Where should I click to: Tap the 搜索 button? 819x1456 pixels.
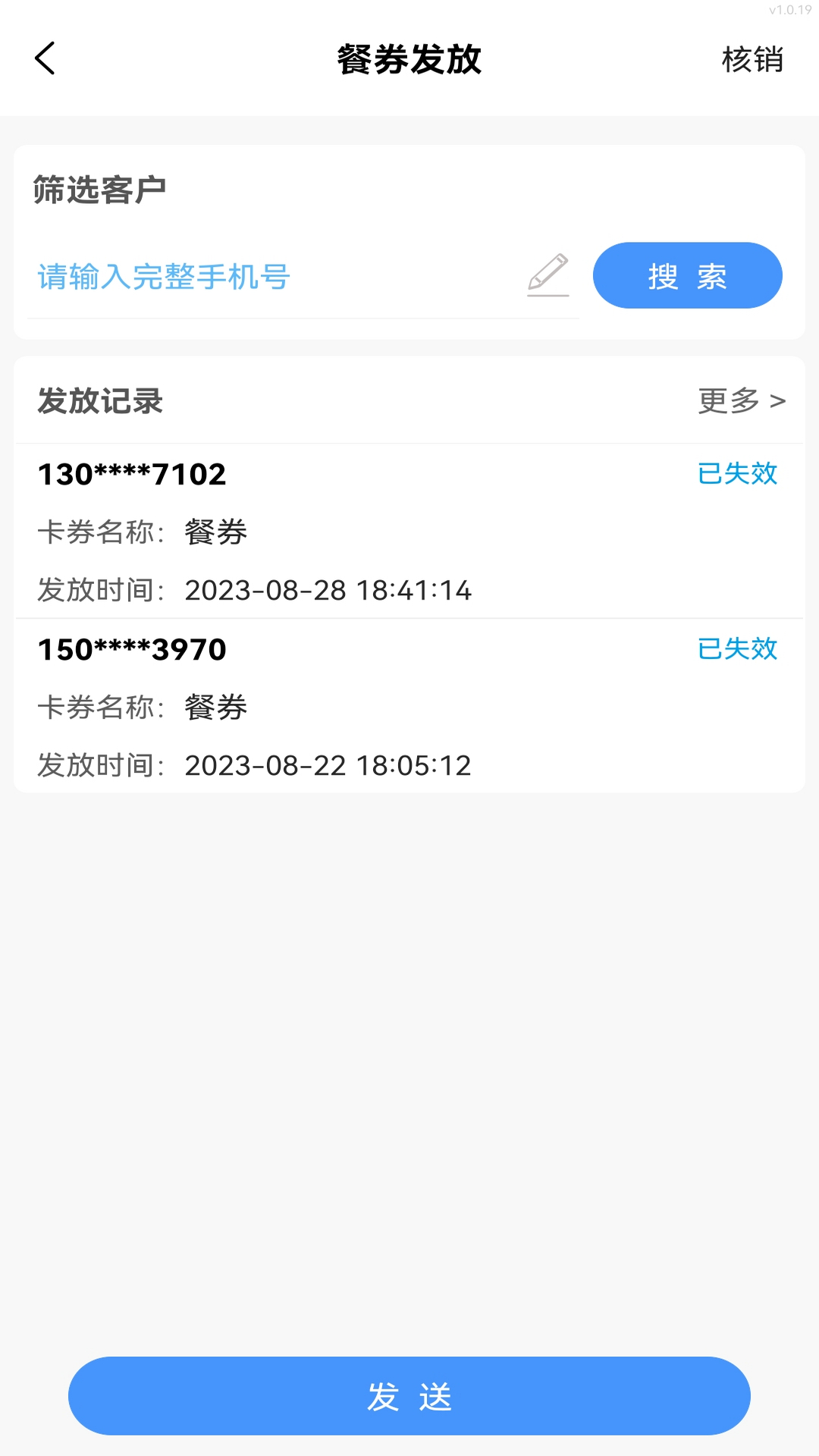click(687, 275)
